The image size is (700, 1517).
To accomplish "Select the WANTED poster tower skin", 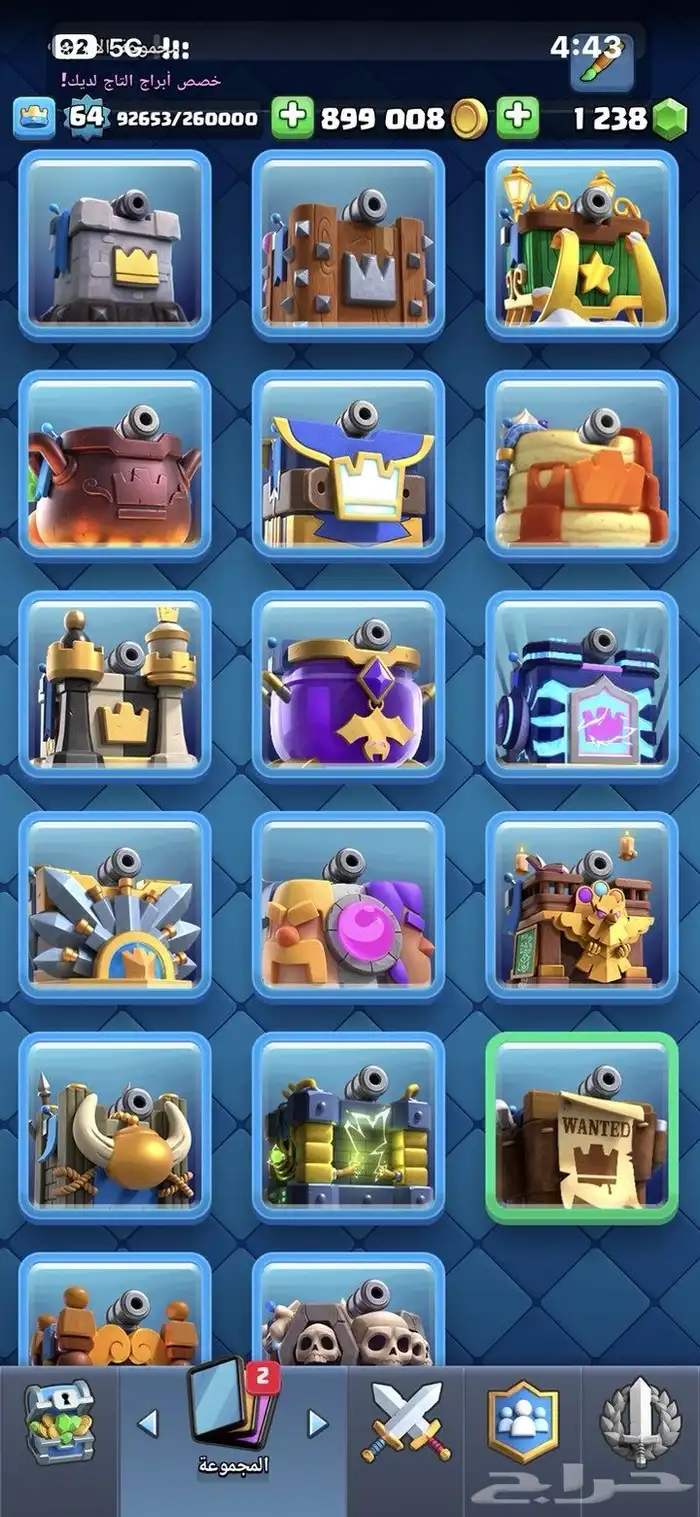I will 582,1127.
